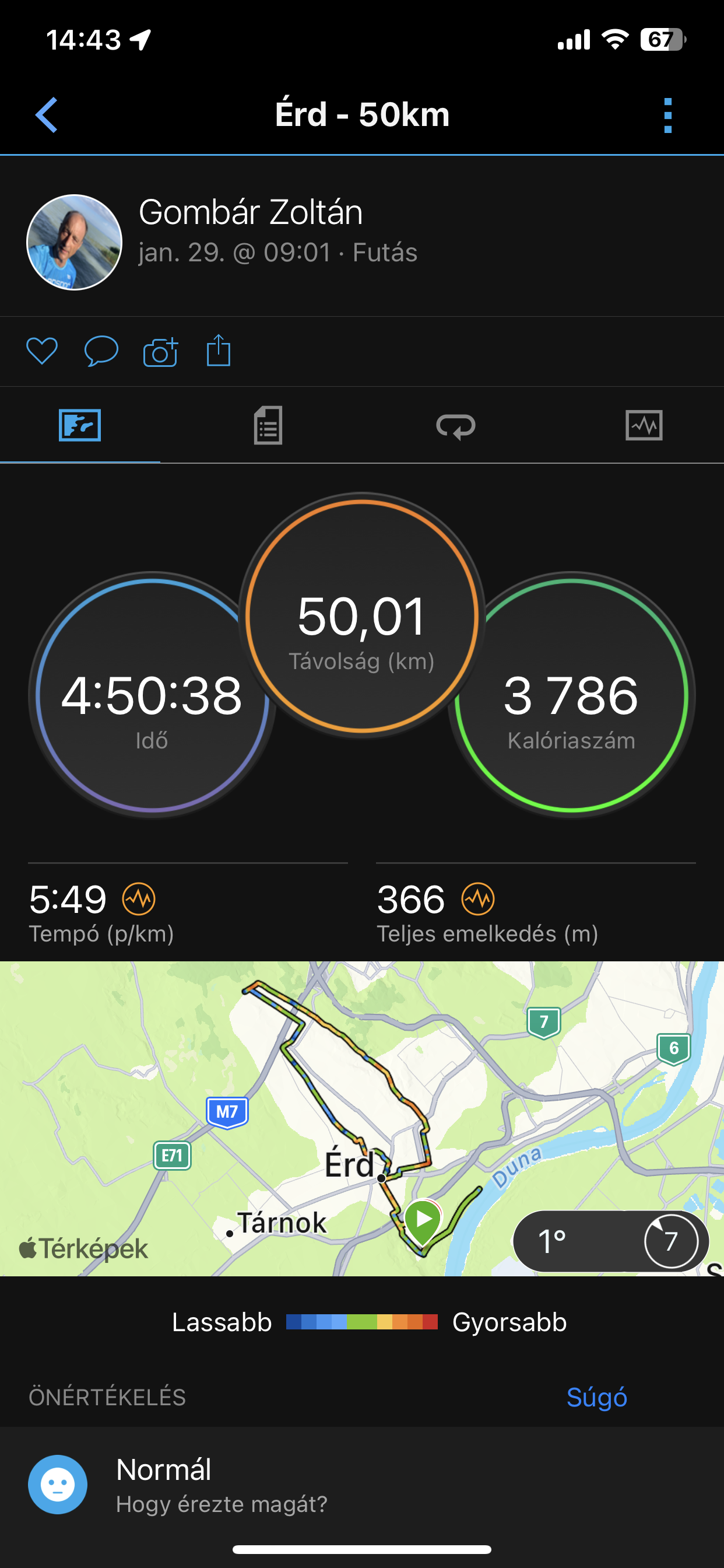The height and width of the screenshot is (1568, 724).
Task: Open the Súgó help link
Action: 596,1397
